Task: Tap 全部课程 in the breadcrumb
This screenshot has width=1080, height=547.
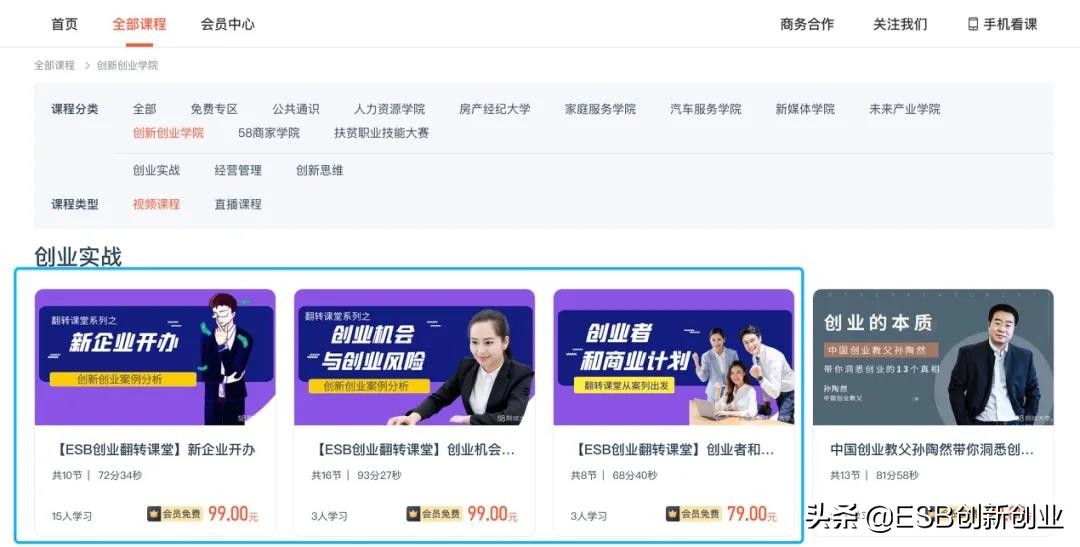Action: 54,65
